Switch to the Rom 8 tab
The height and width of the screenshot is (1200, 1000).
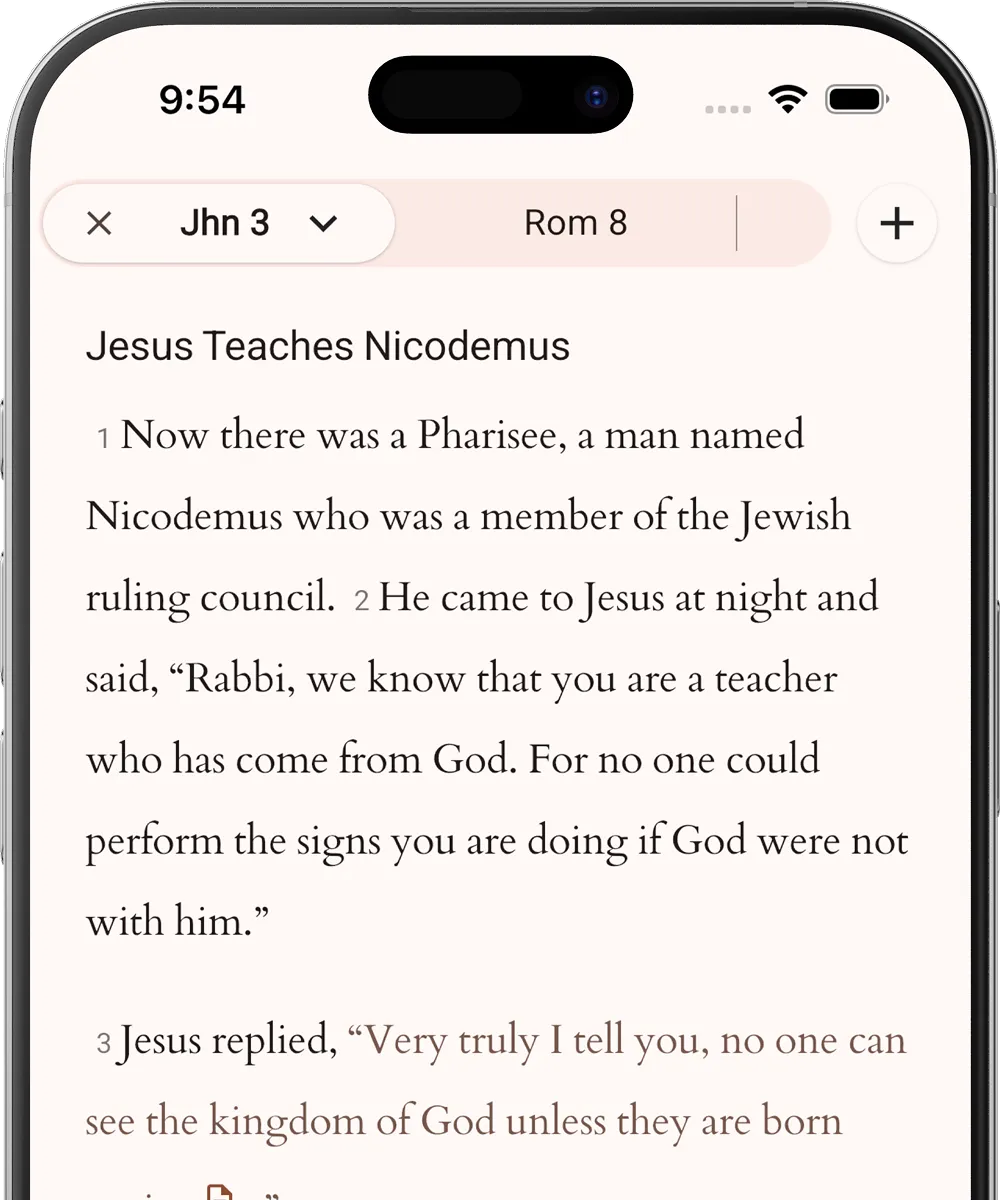[x=575, y=222]
